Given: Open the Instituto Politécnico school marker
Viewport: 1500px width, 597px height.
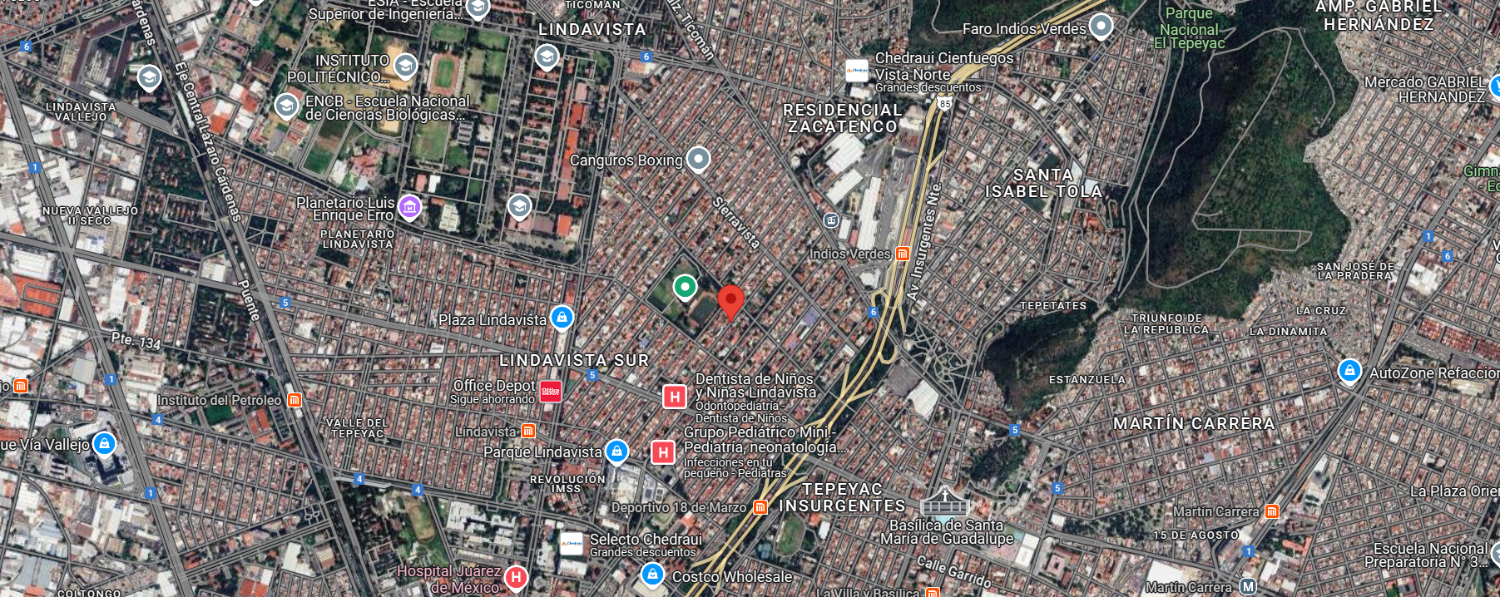Looking at the screenshot, I should click(x=405, y=67).
